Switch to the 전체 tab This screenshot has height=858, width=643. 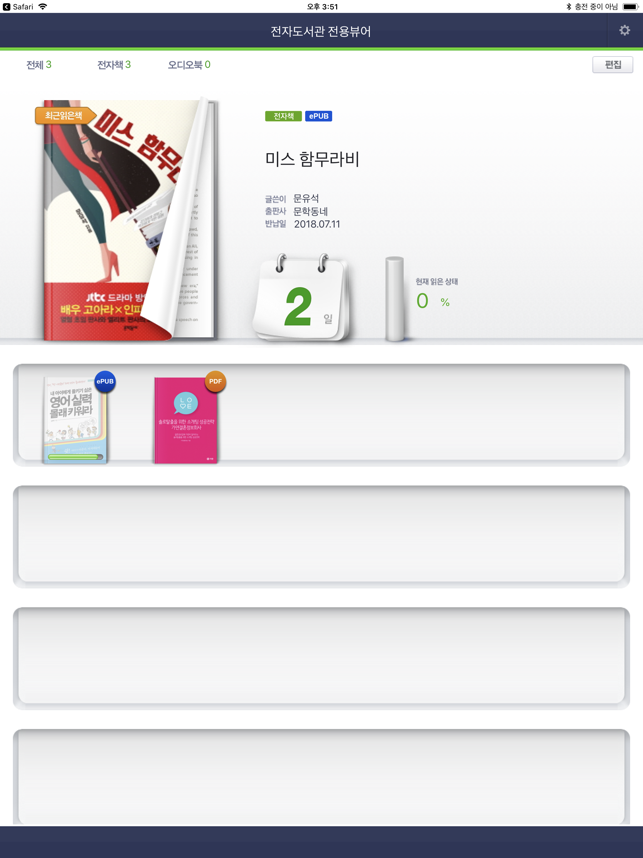click(39, 65)
